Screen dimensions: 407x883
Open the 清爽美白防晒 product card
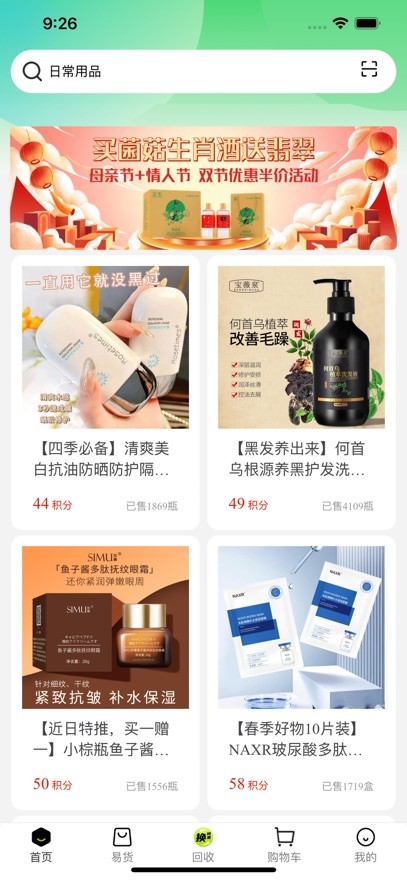coord(105,393)
